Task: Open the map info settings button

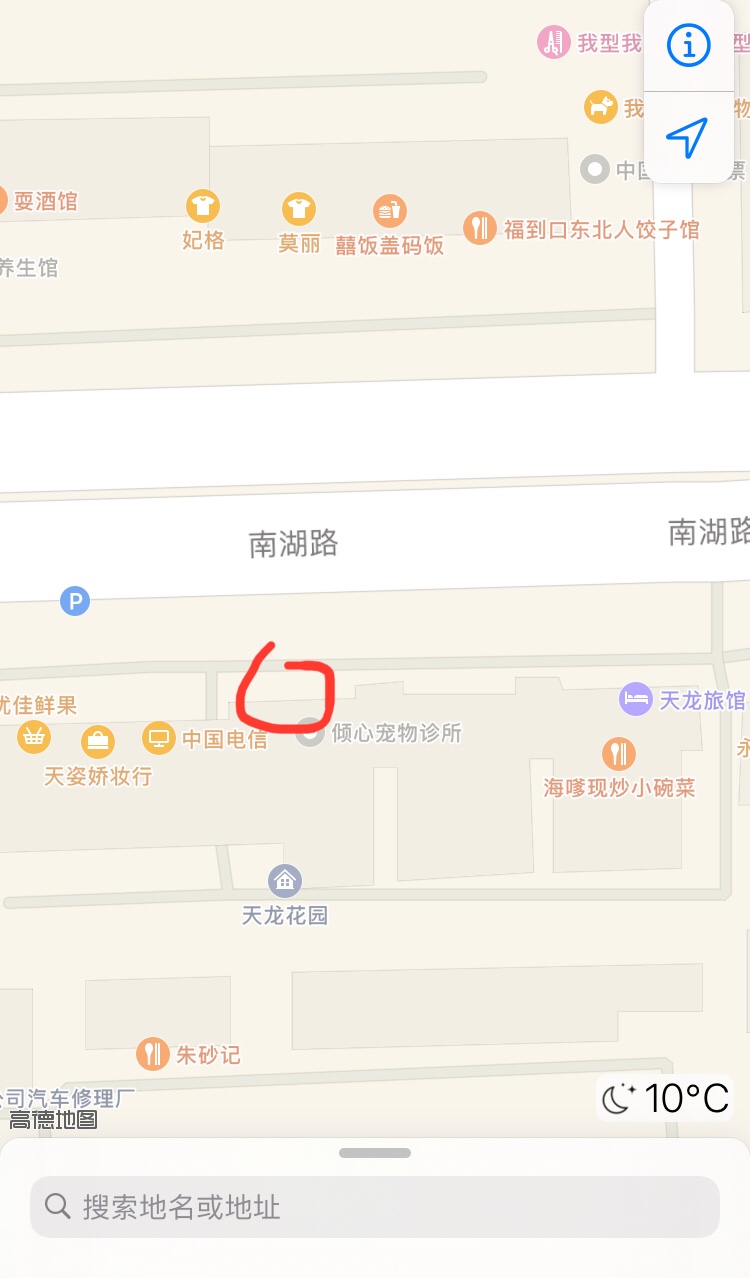Action: tap(689, 46)
